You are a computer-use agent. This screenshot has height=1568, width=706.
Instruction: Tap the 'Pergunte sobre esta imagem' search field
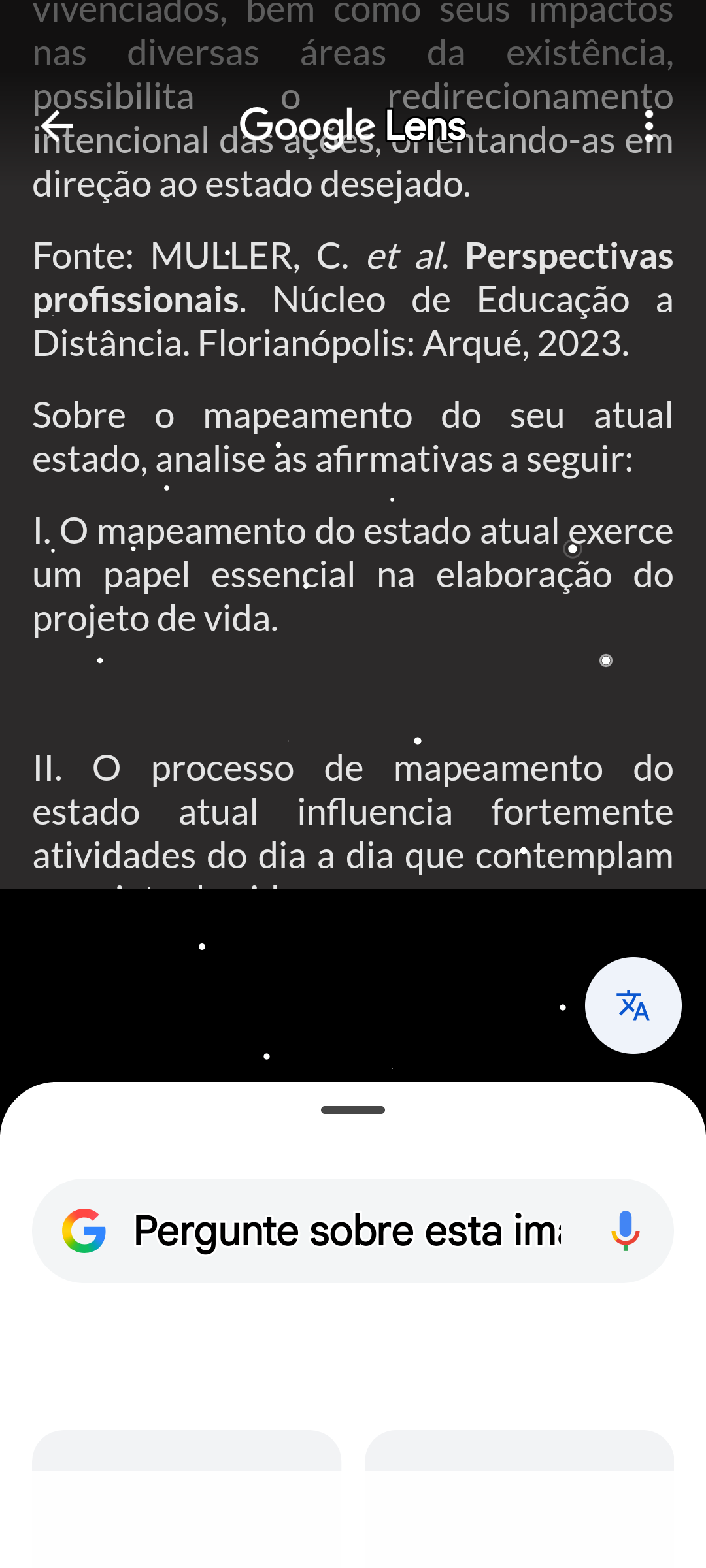click(x=346, y=1231)
